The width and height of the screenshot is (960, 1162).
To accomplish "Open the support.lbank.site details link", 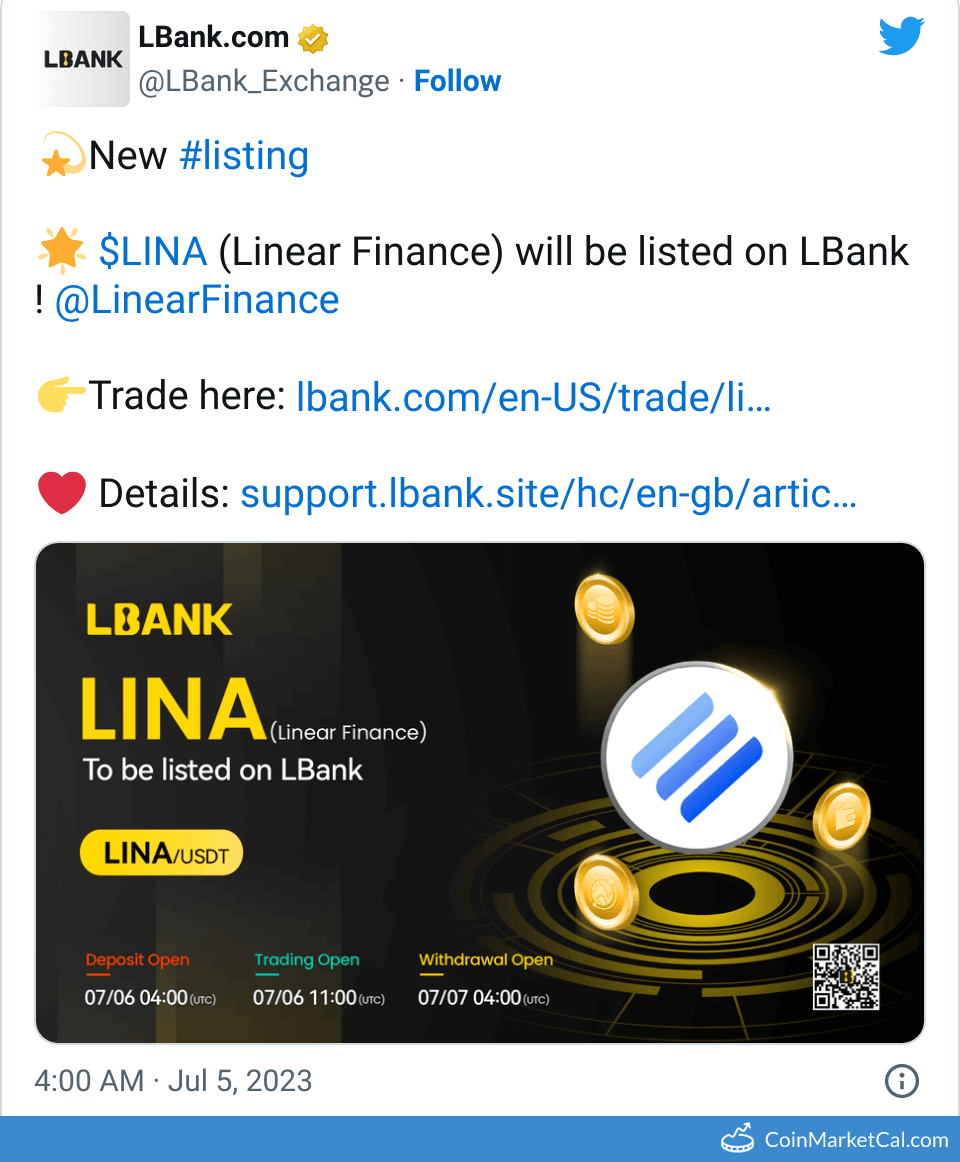I will [x=547, y=493].
